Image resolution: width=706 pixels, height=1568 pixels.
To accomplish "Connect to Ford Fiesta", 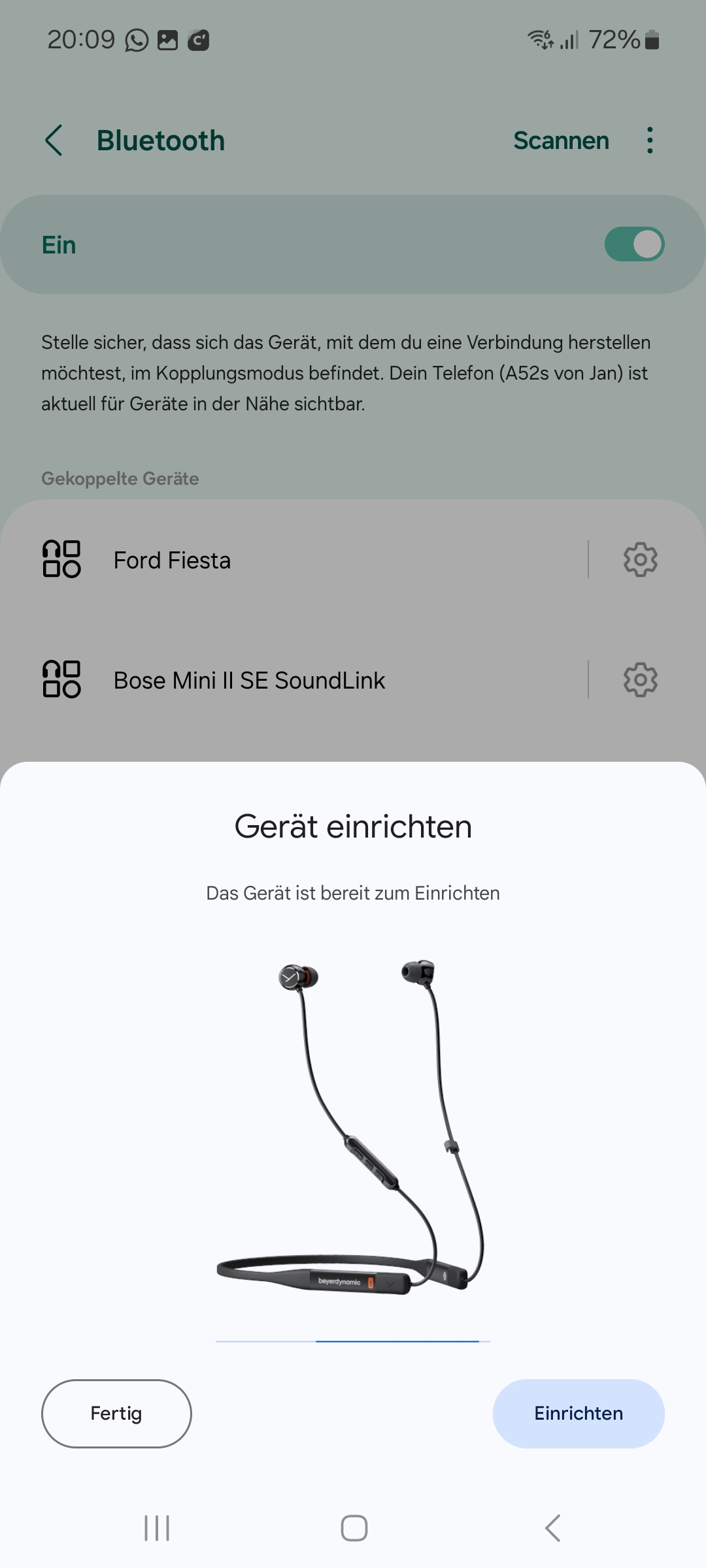I will coord(173,561).
